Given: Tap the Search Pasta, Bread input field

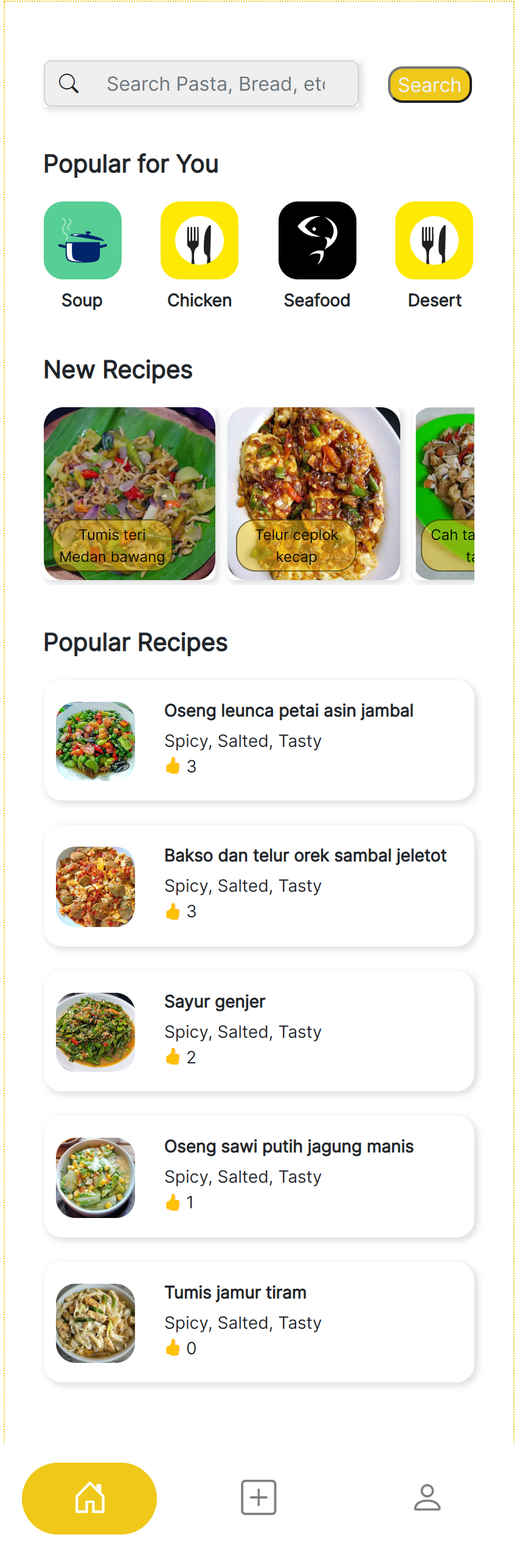Looking at the screenshot, I should click(216, 84).
